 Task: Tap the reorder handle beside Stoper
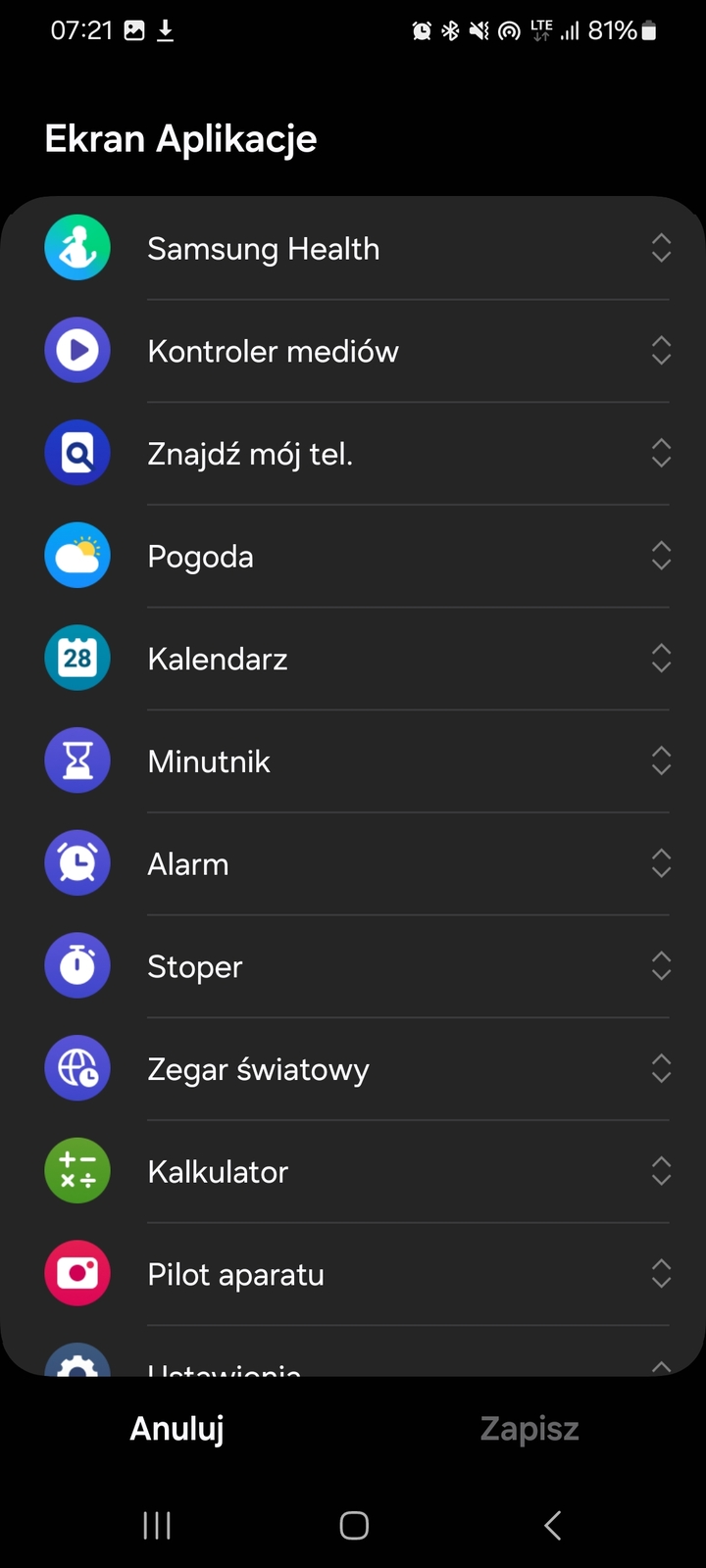click(661, 966)
